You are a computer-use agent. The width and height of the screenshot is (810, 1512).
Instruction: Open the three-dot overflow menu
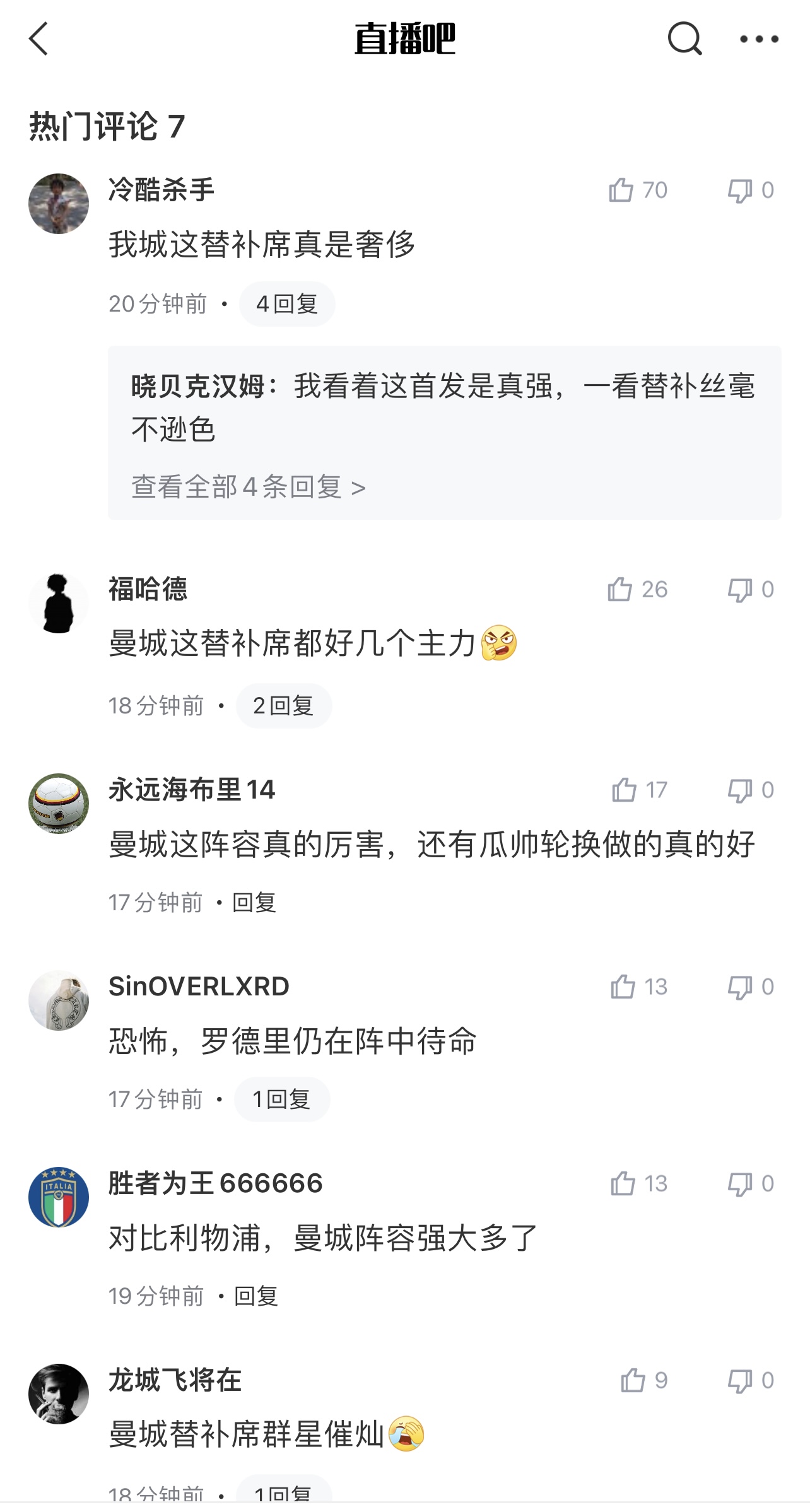click(x=759, y=39)
